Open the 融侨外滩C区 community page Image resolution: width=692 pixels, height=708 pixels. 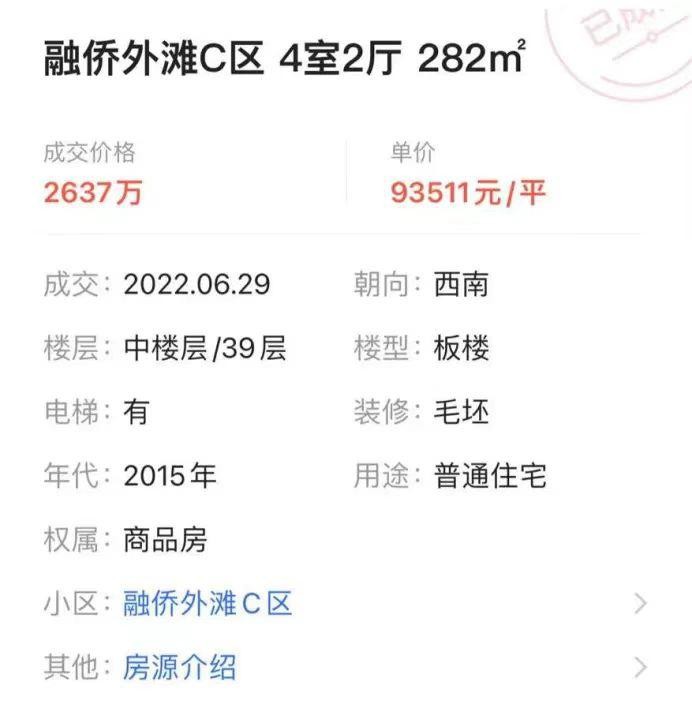tap(208, 605)
